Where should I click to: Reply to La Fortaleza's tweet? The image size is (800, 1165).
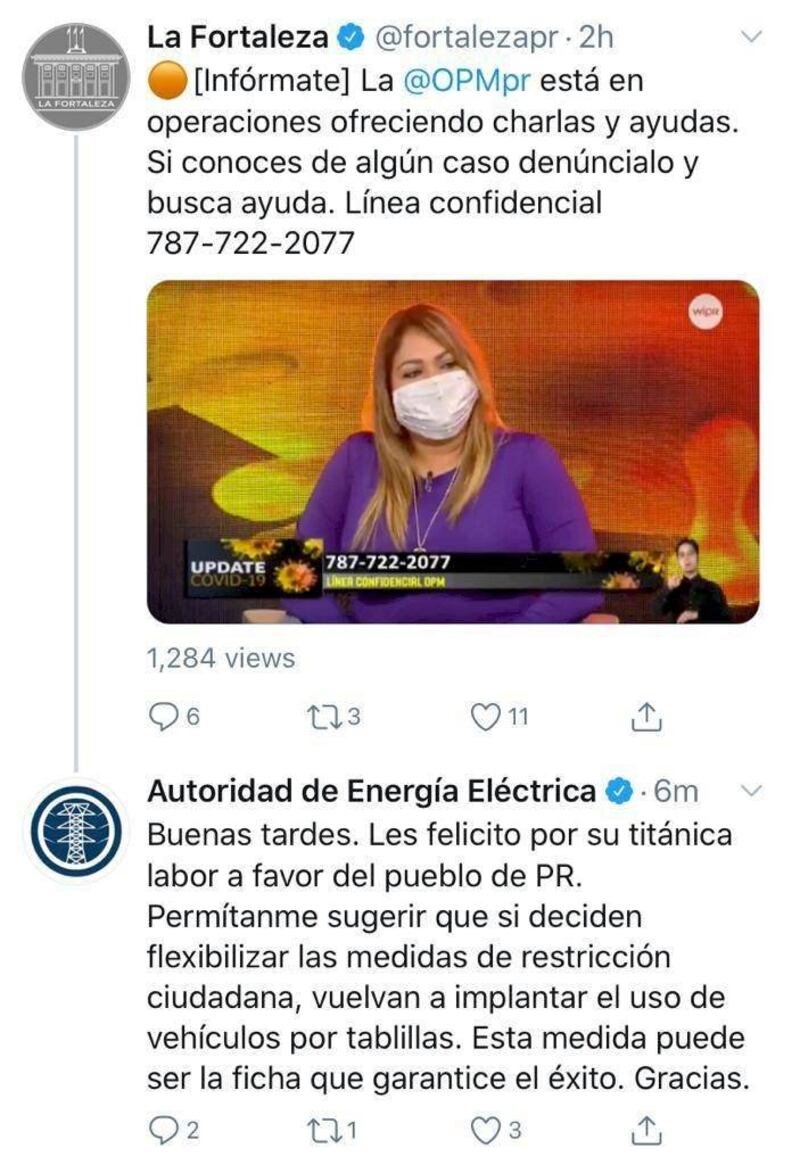click(162, 716)
